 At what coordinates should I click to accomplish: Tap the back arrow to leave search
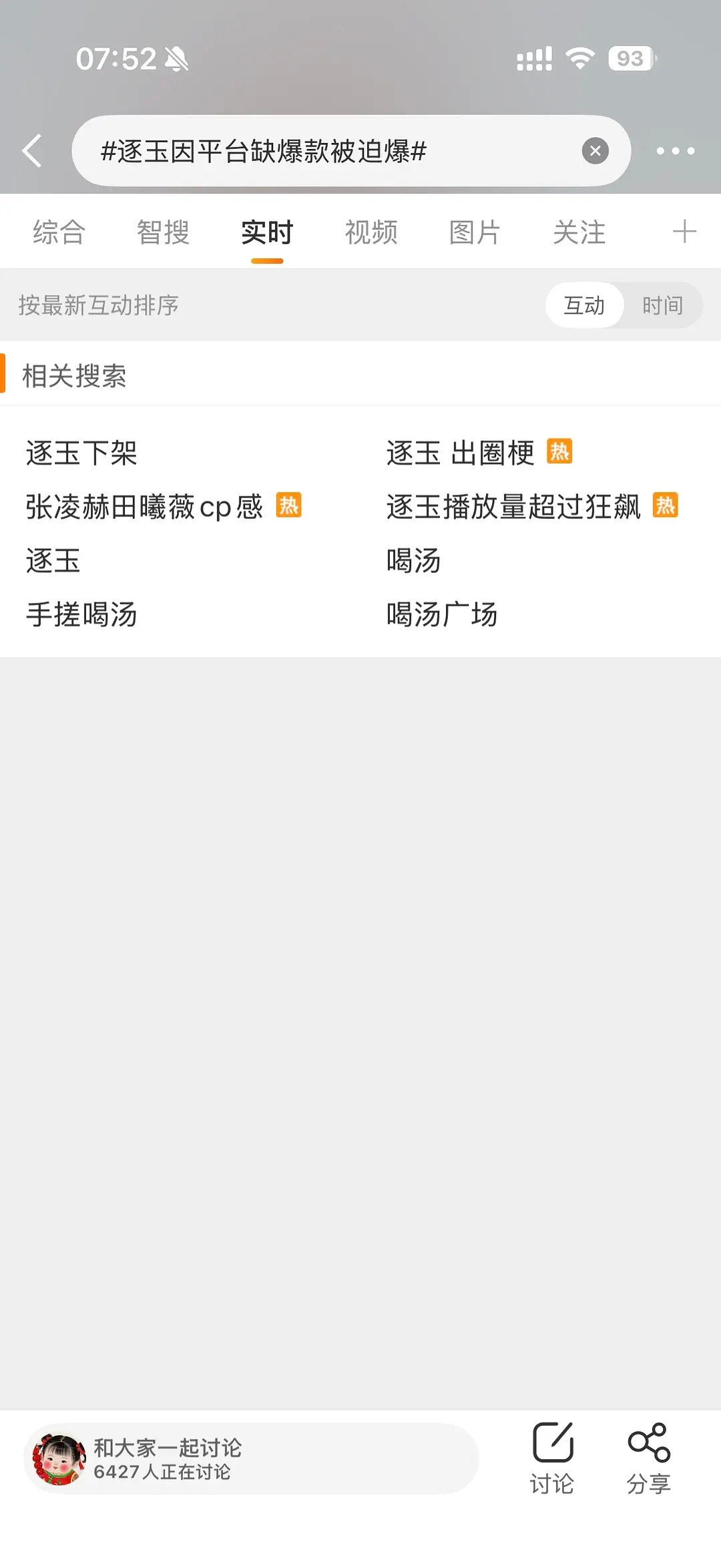[x=31, y=151]
